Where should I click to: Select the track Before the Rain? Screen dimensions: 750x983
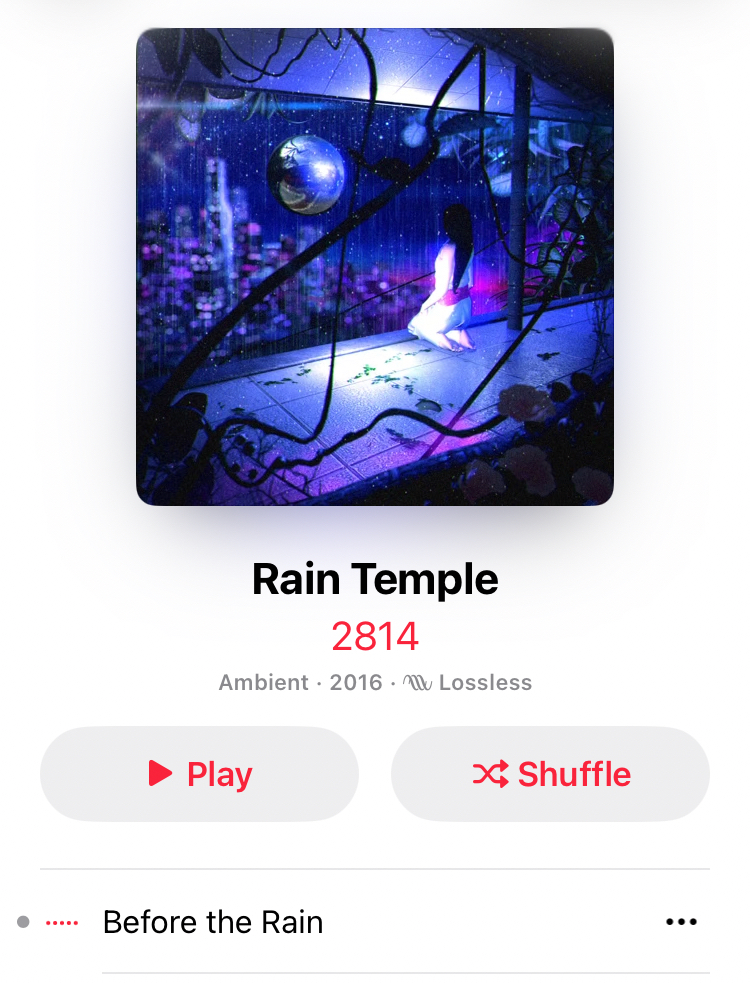coord(213,922)
